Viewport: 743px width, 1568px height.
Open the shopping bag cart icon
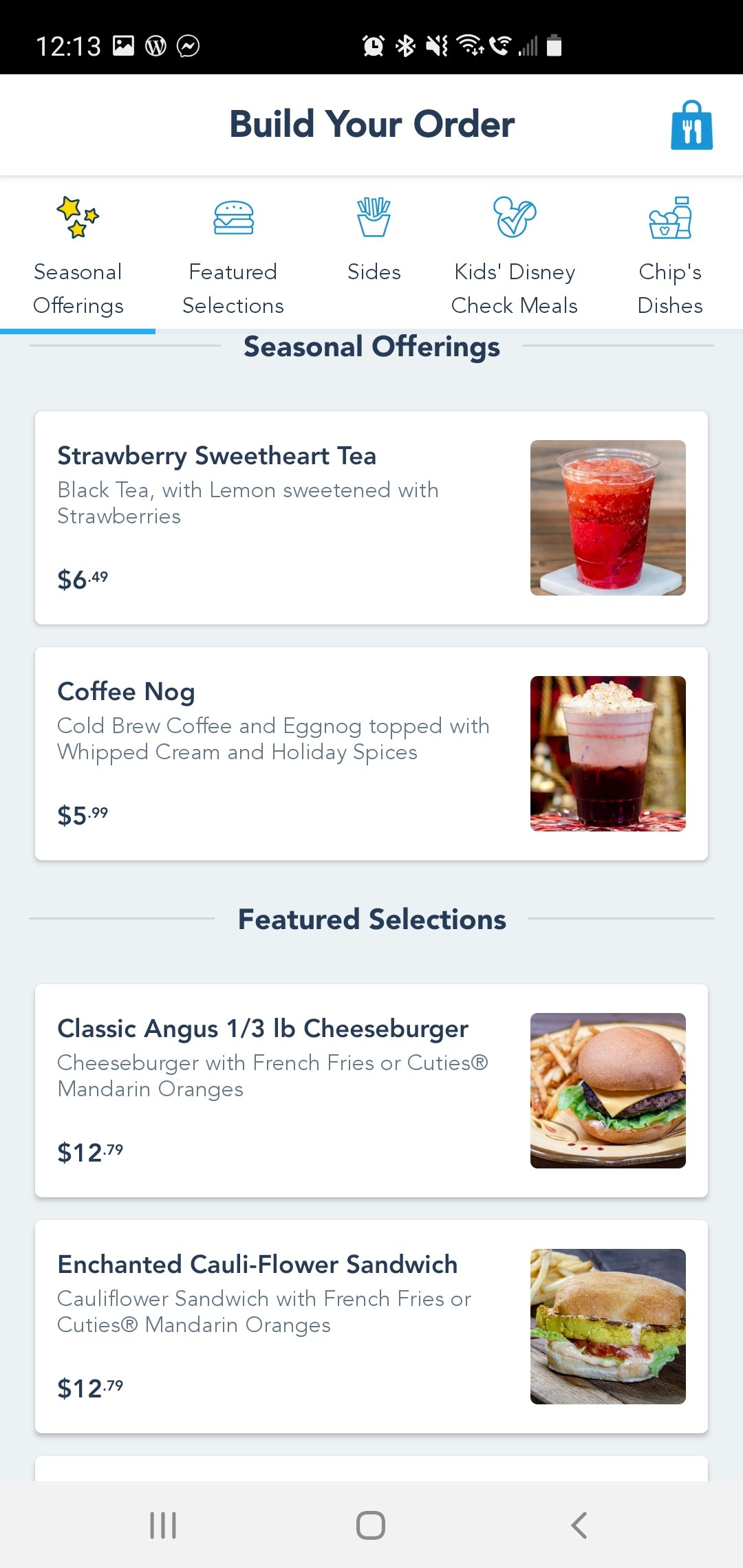click(x=691, y=125)
